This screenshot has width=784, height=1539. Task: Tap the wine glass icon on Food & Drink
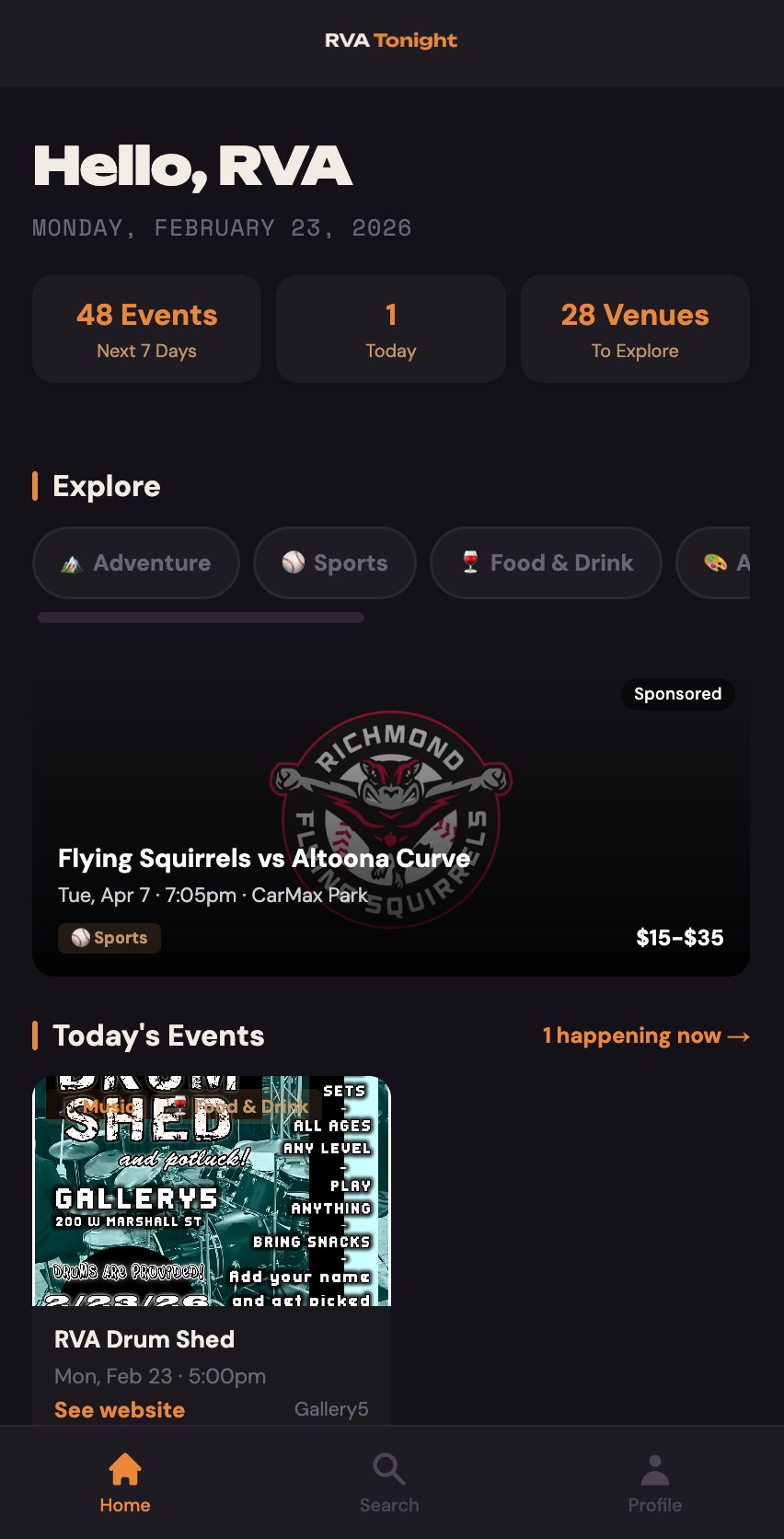click(x=469, y=562)
